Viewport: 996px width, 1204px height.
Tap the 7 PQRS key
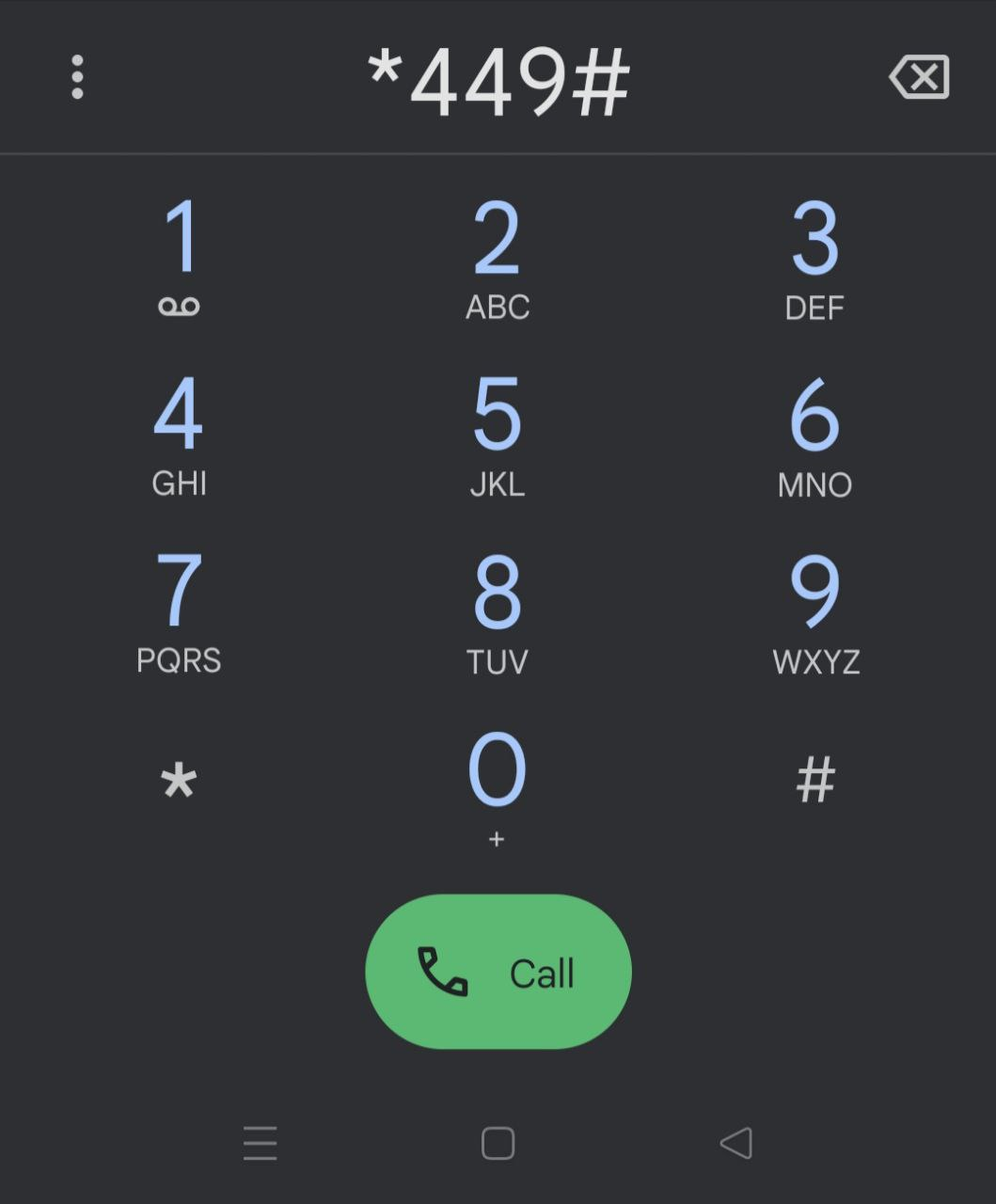tap(179, 610)
